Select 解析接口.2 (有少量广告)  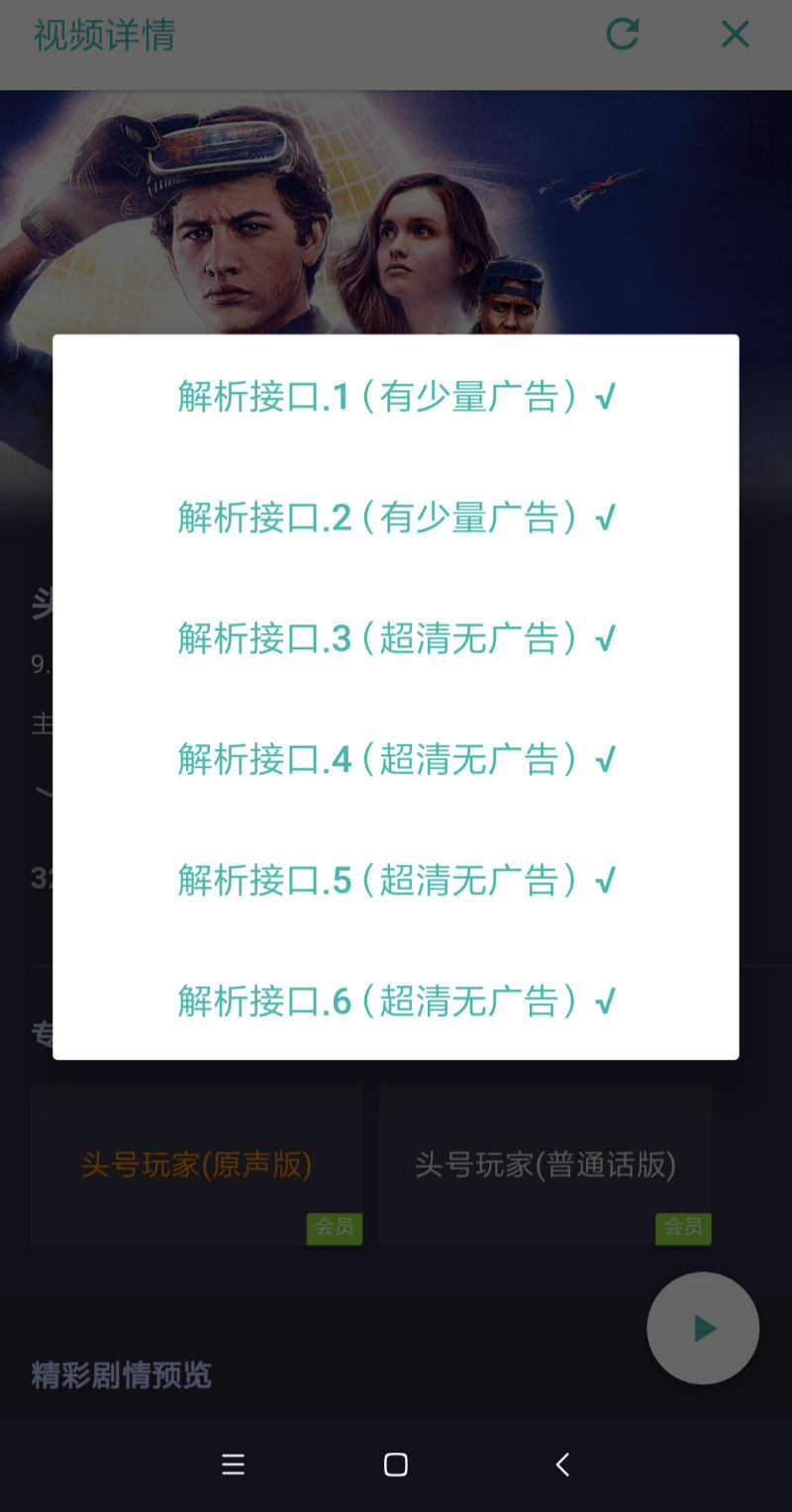pyautogui.click(x=396, y=517)
